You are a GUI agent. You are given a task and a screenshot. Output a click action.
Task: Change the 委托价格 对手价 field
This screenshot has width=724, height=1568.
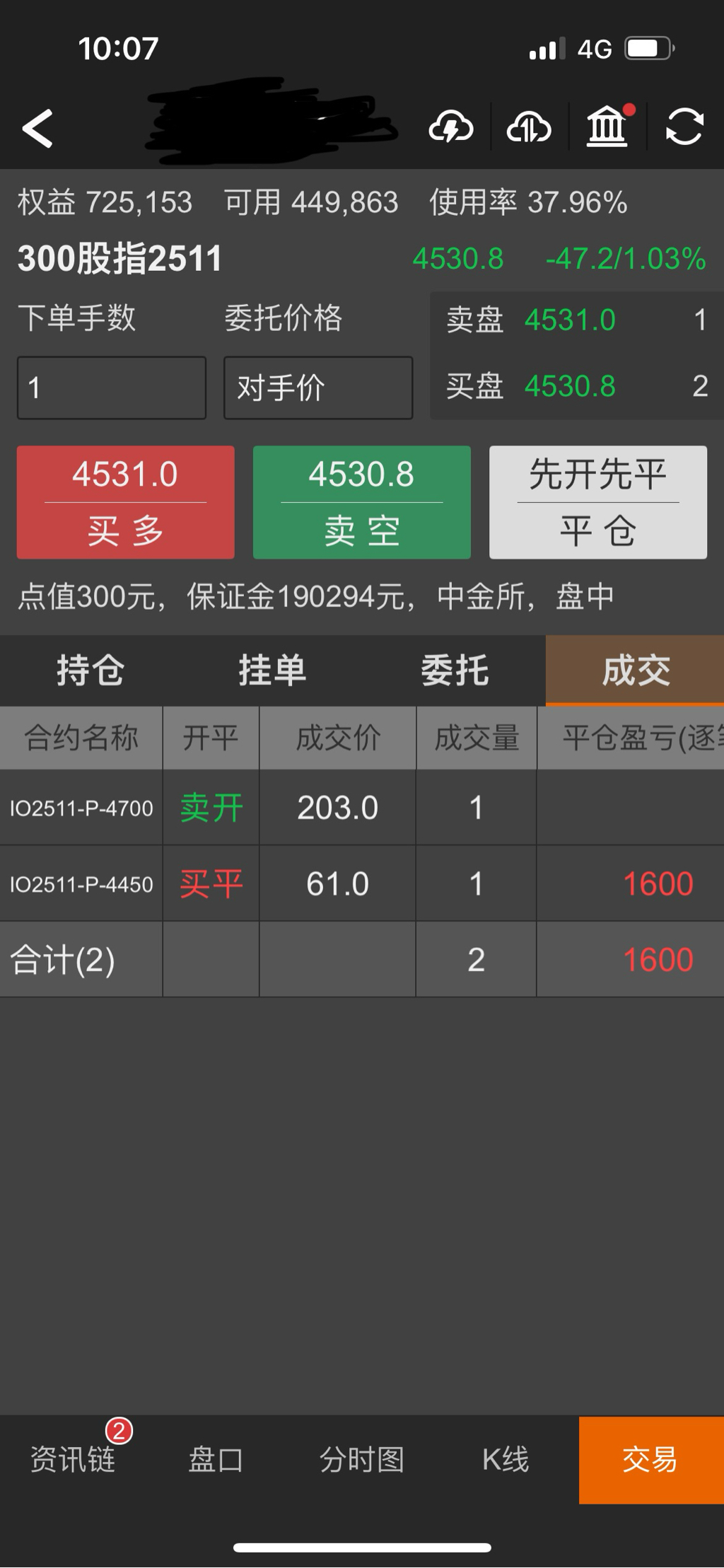click(x=318, y=388)
